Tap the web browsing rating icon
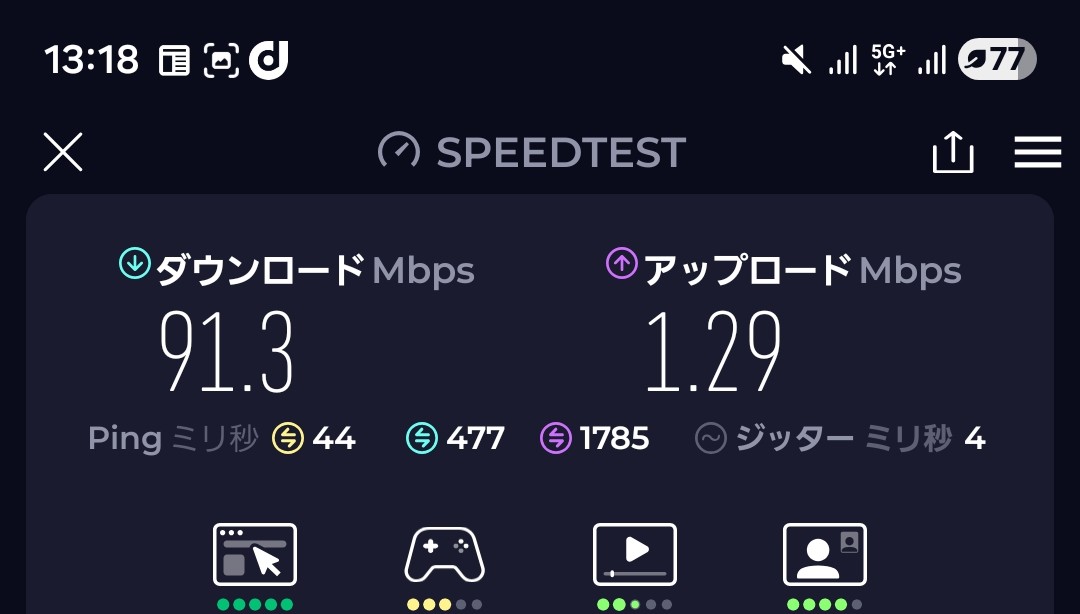 255,555
